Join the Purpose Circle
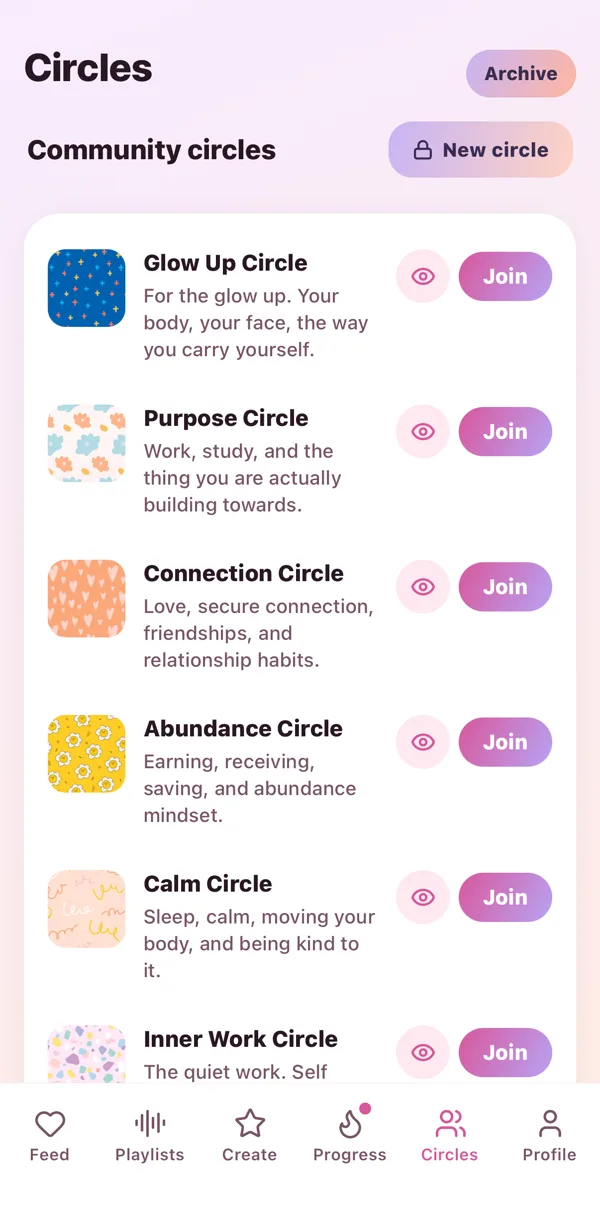 [x=505, y=432]
